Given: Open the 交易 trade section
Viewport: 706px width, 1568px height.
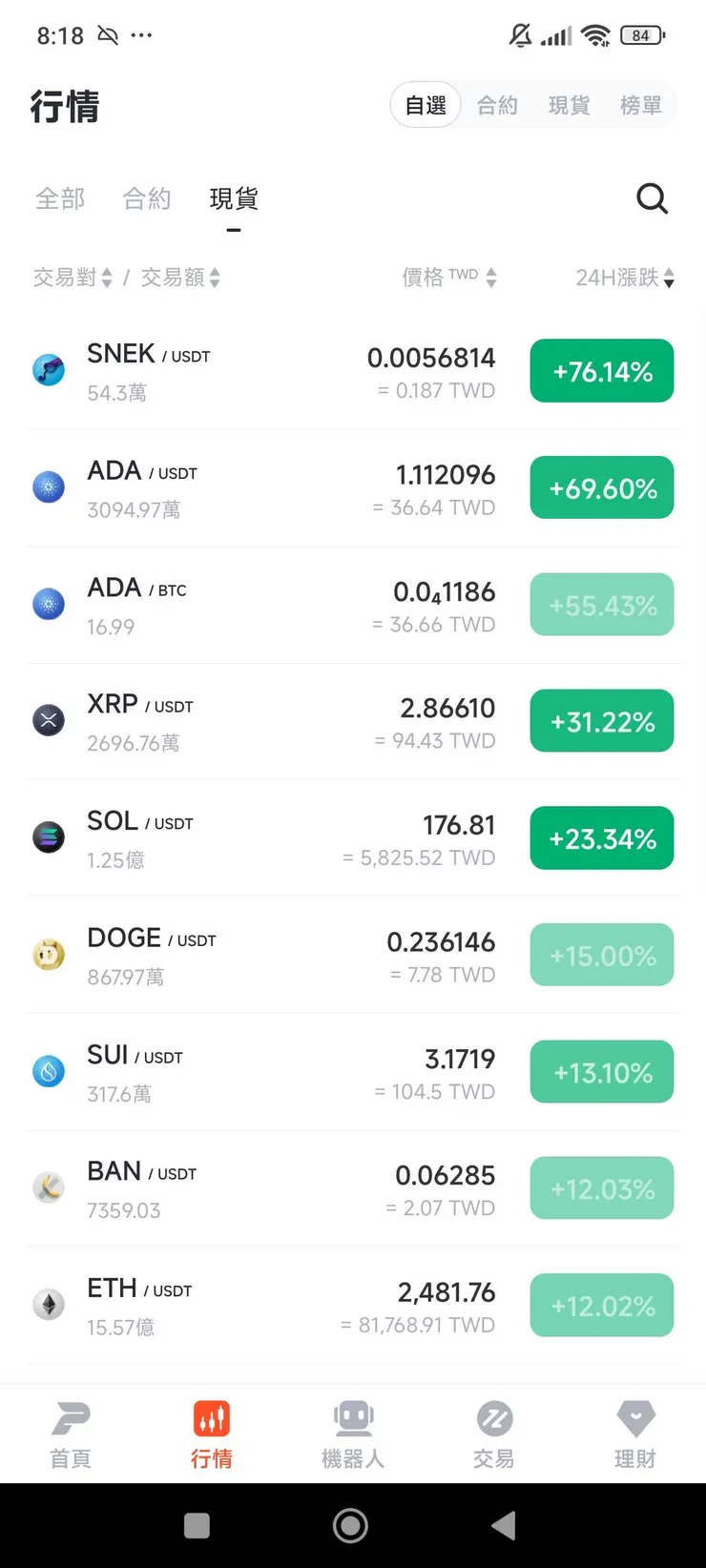Looking at the screenshot, I should 494,1431.
